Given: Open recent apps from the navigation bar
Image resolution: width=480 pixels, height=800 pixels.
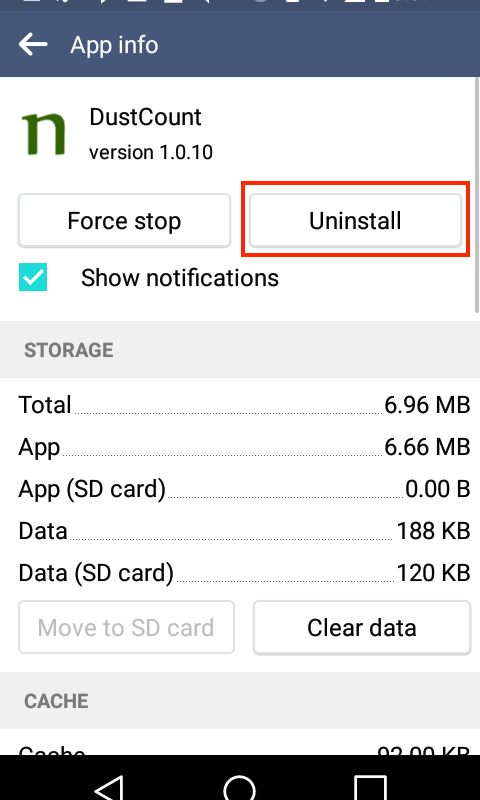Looking at the screenshot, I should tap(370, 788).
